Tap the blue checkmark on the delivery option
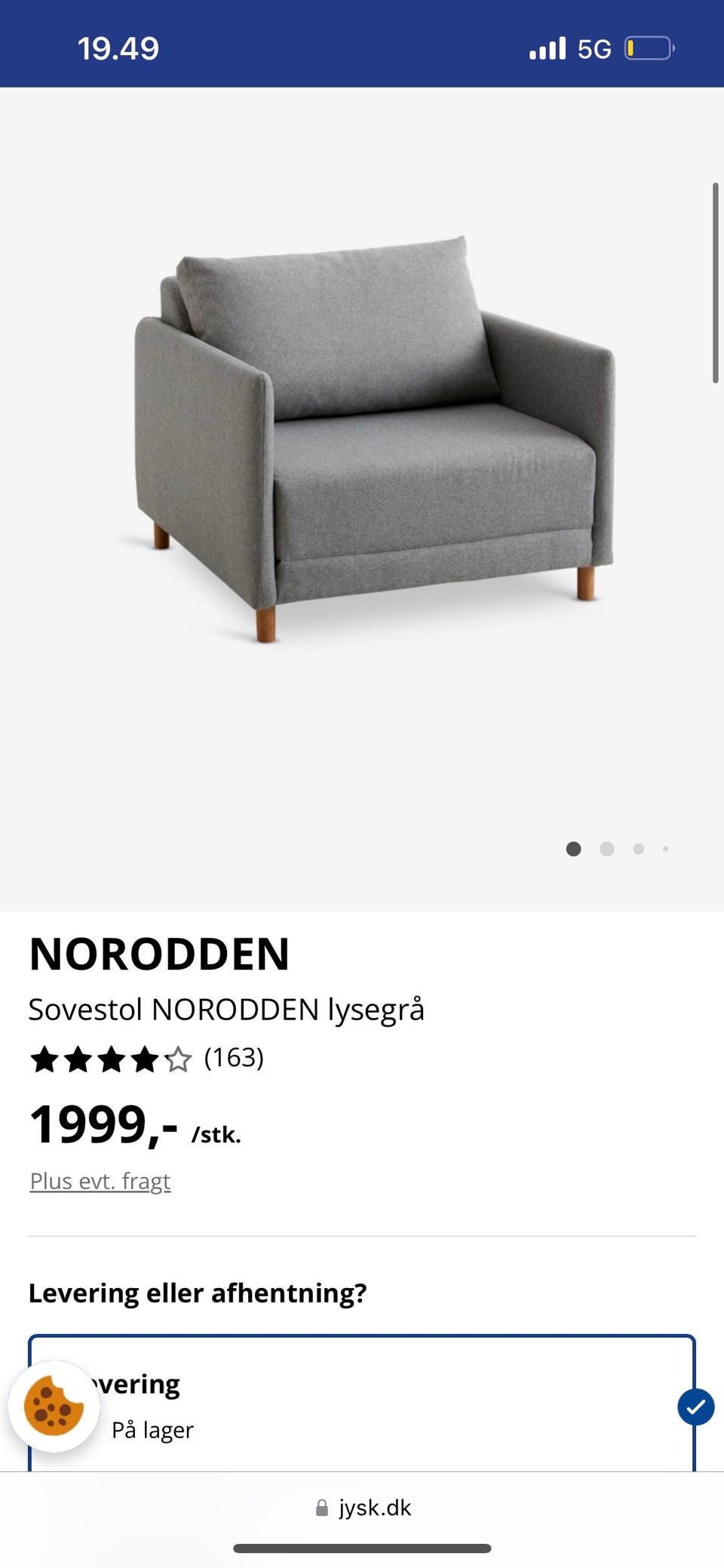 click(695, 1407)
